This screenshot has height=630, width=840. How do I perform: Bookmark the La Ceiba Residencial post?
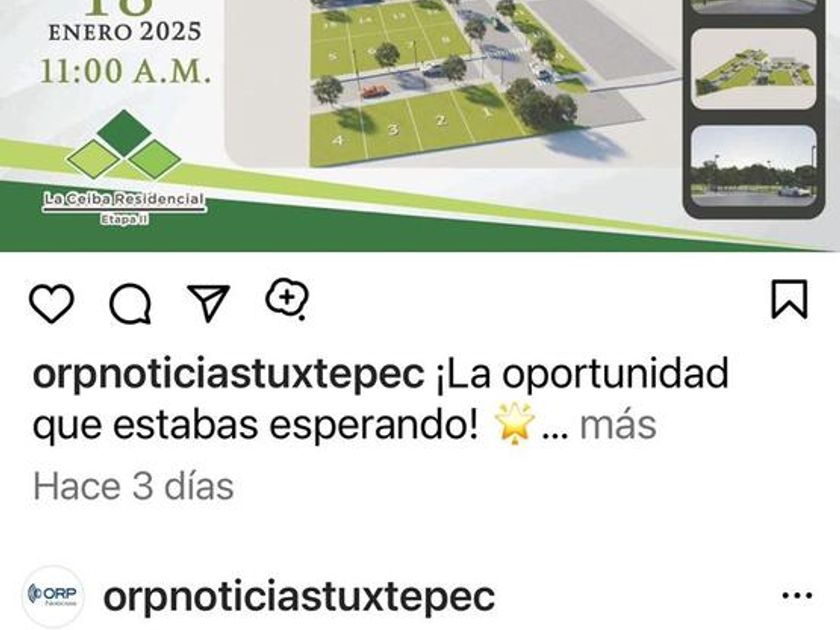pos(789,300)
